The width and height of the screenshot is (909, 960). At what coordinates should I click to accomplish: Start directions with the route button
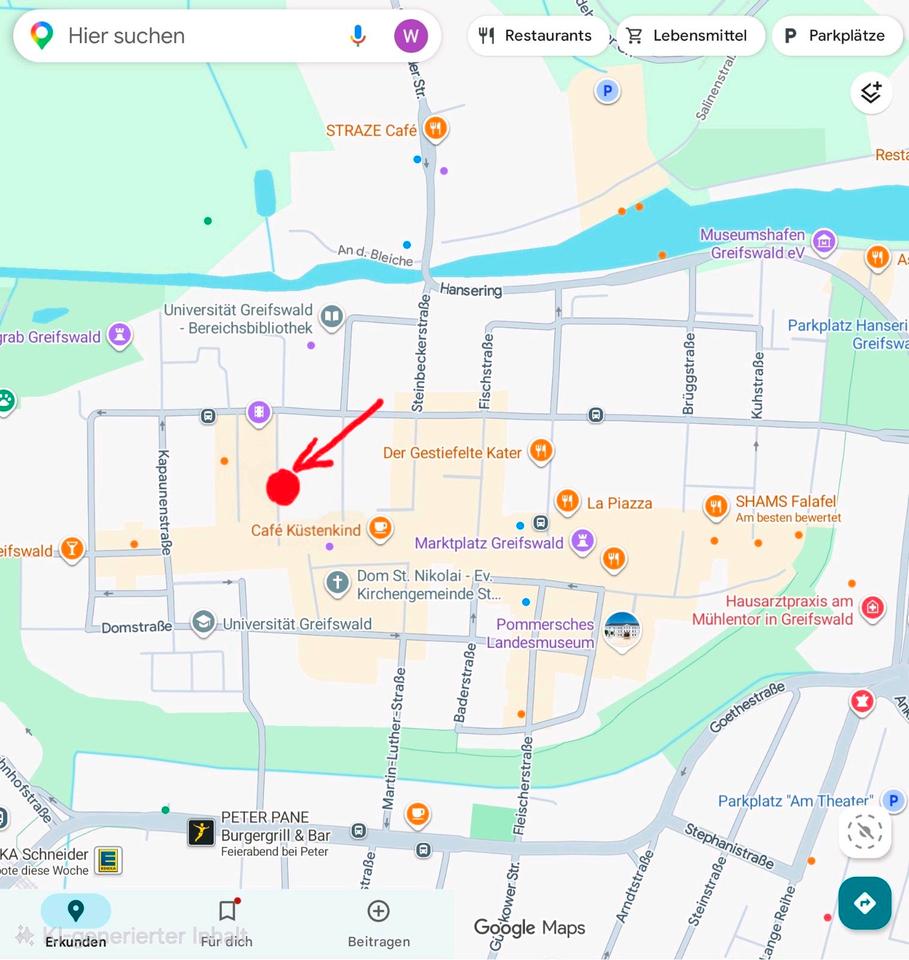tap(864, 903)
